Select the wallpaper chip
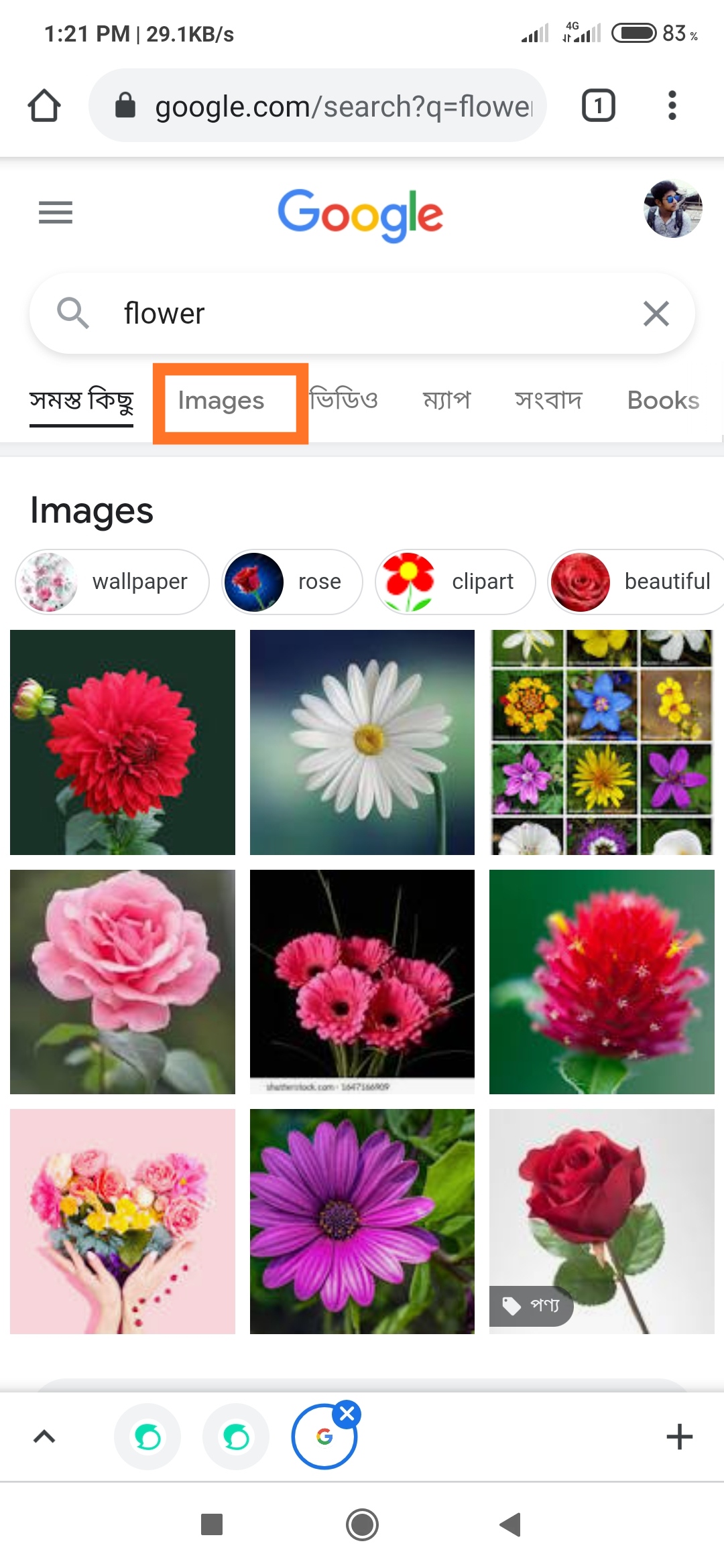This screenshot has width=724, height=1568. click(113, 582)
